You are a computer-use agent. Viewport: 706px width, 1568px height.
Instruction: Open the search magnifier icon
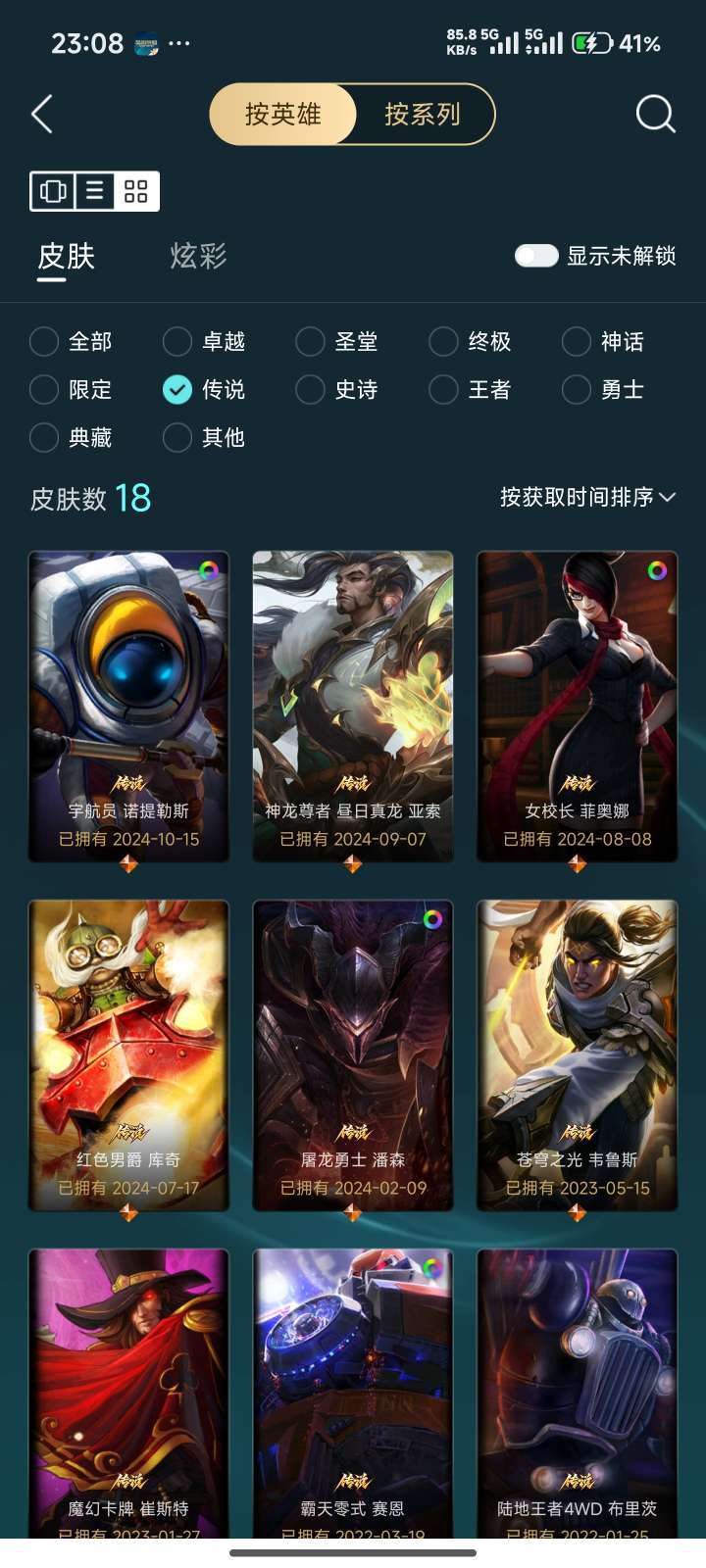[656, 114]
